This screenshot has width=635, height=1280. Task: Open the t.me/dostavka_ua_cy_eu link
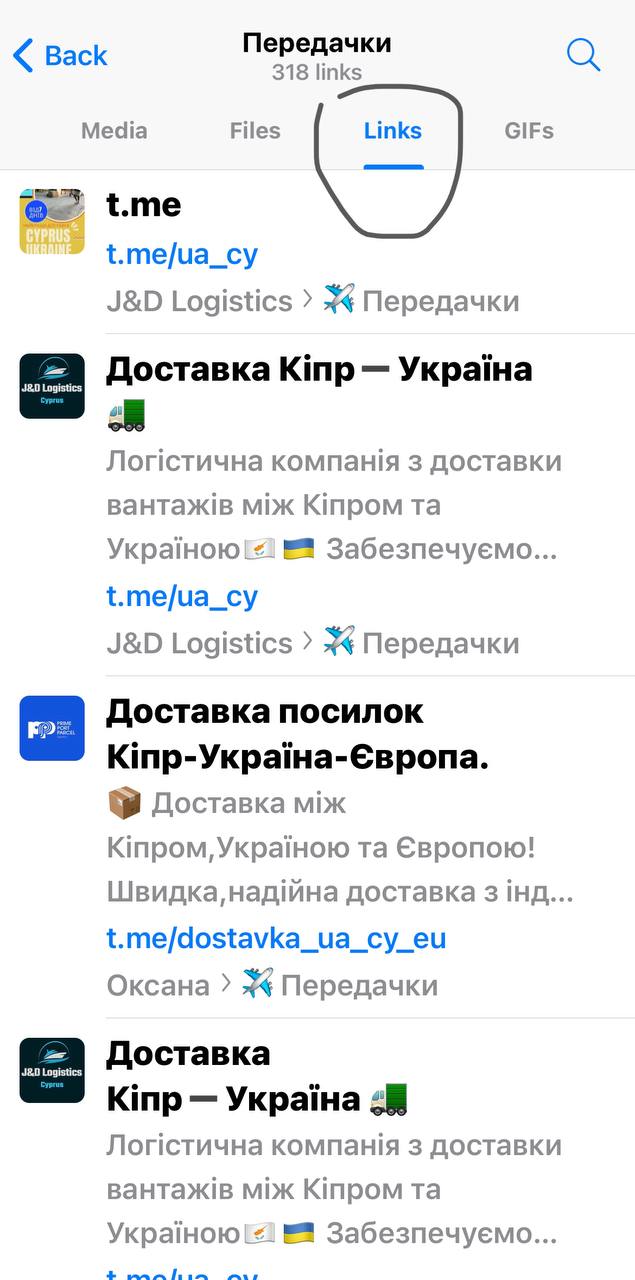[x=276, y=939]
